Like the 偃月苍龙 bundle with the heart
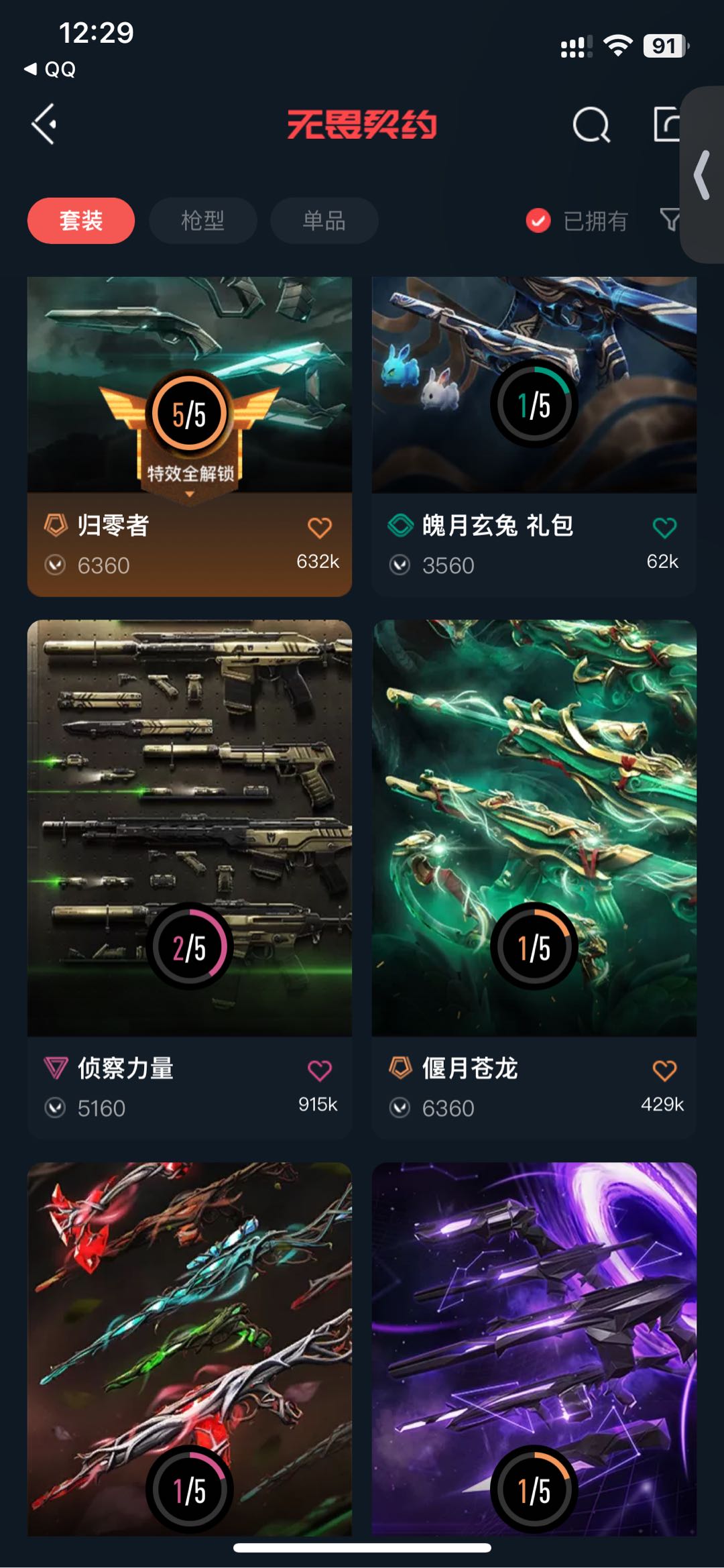Screen dimensions: 724x1568 [x=664, y=1071]
